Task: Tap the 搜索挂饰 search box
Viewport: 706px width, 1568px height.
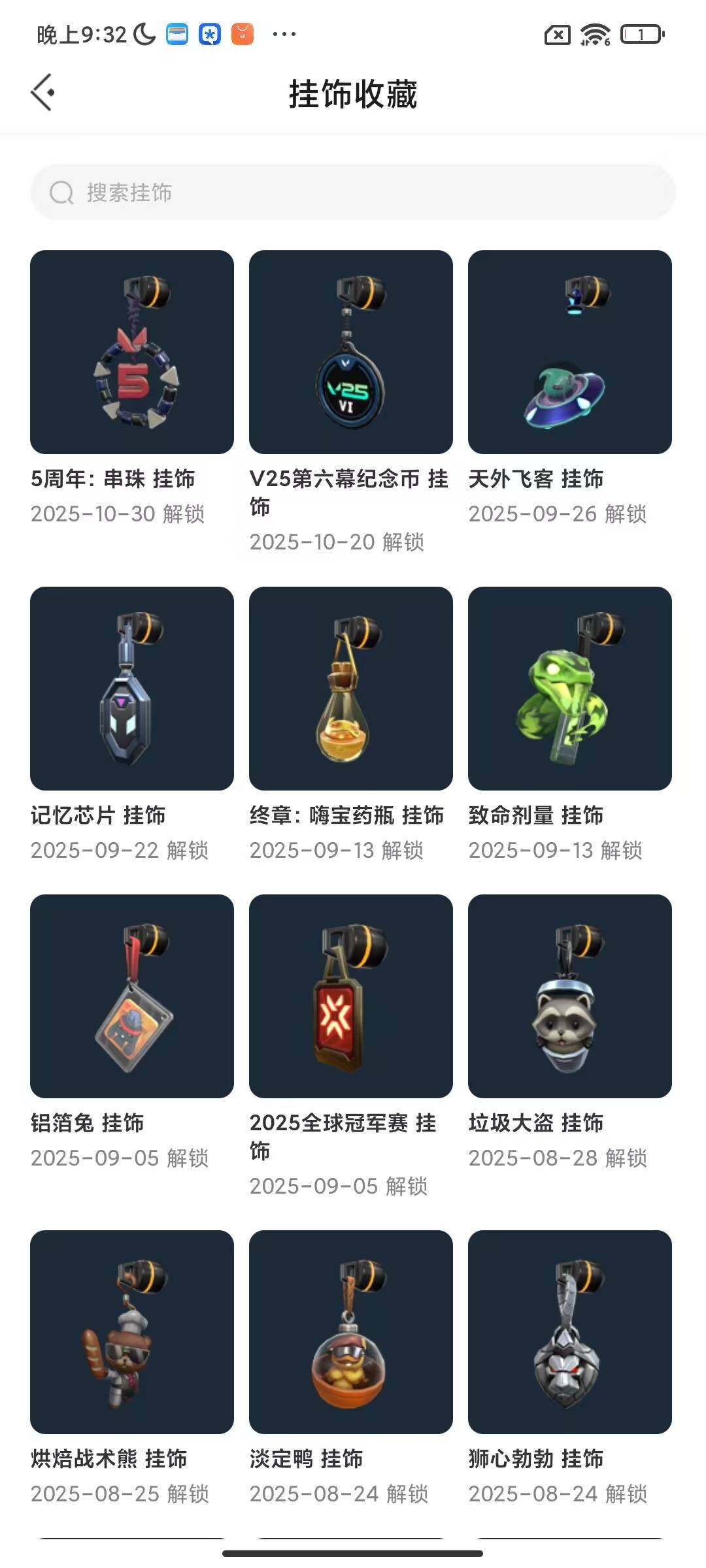Action: click(353, 192)
